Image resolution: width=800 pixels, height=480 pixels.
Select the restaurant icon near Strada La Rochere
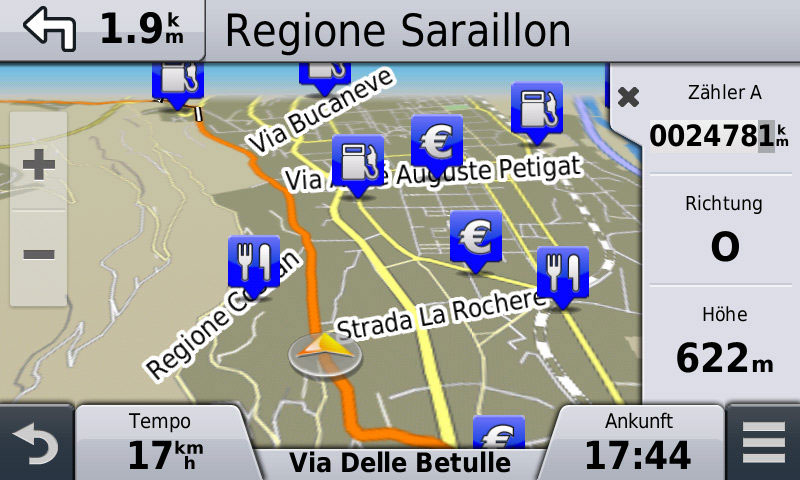click(x=562, y=272)
